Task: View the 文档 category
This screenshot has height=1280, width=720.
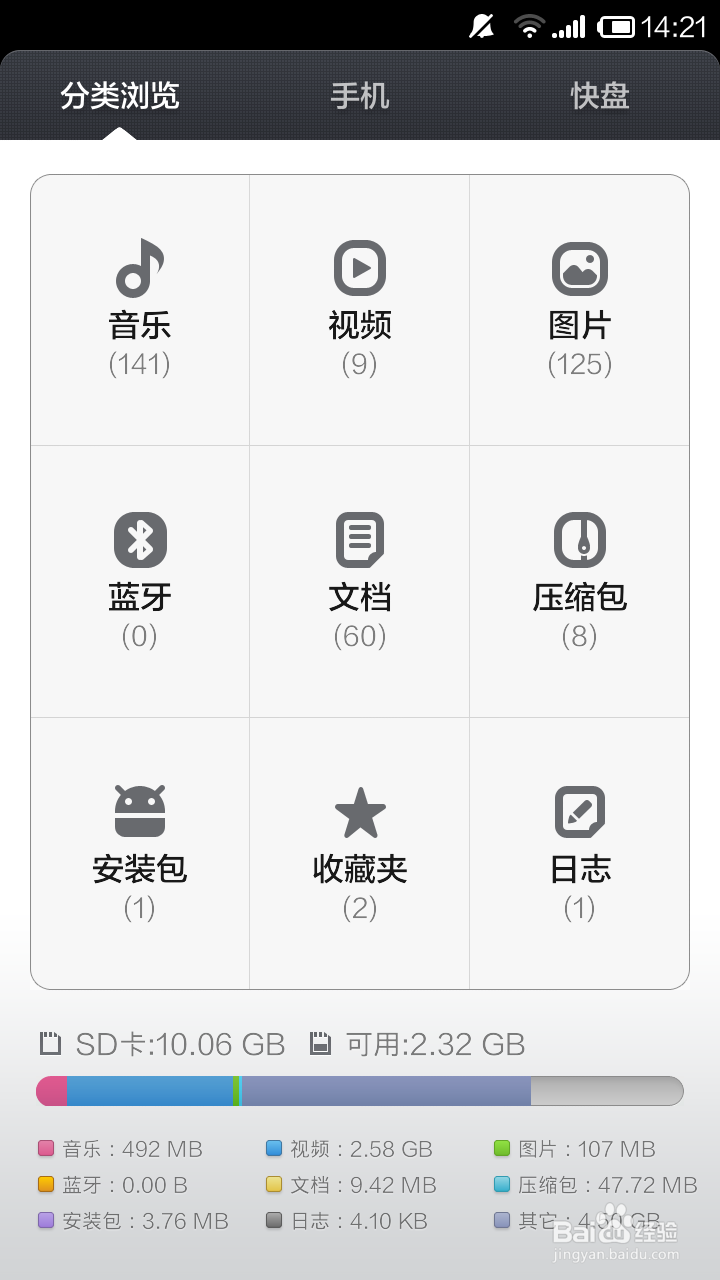Action: pos(360,582)
